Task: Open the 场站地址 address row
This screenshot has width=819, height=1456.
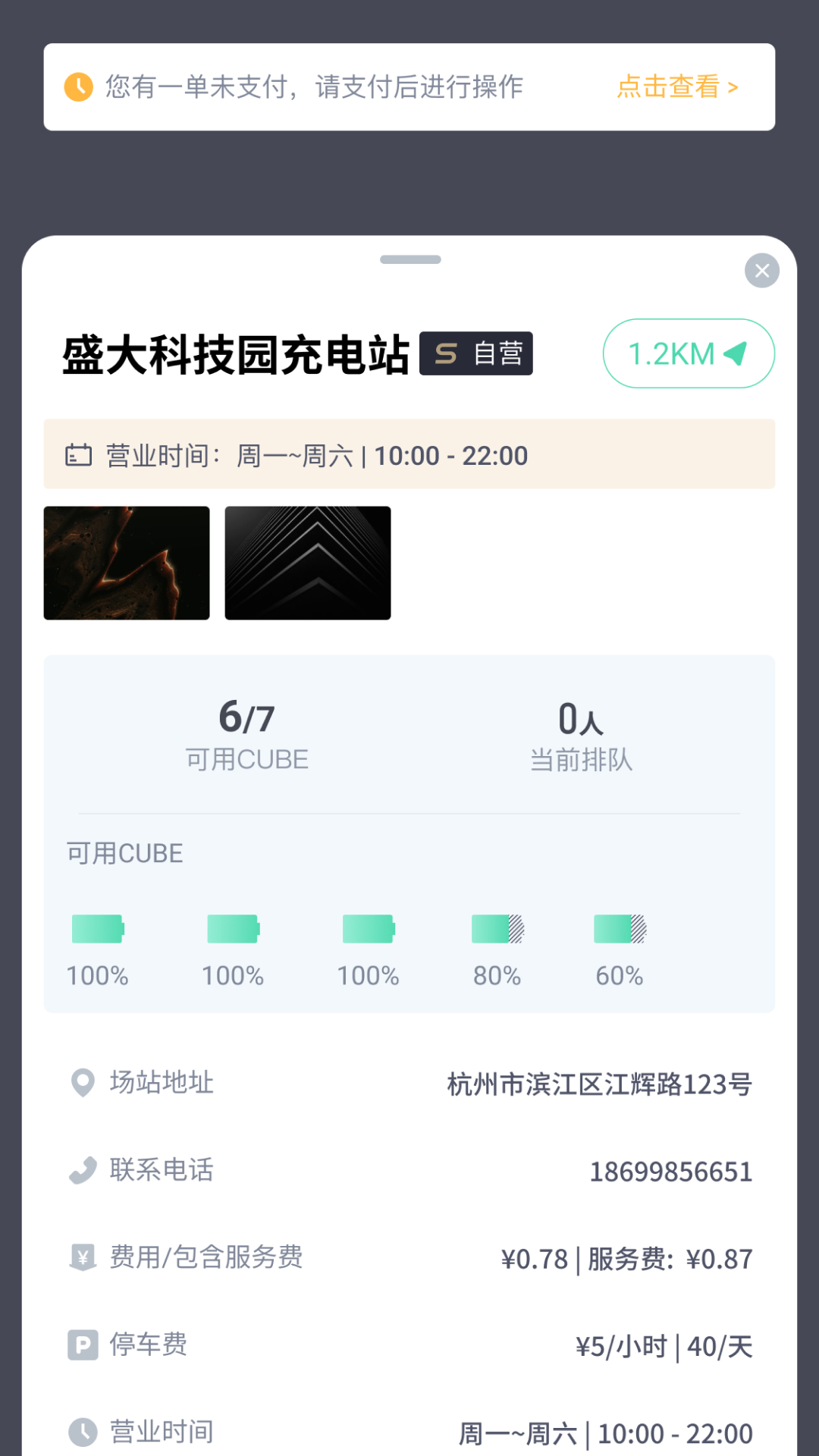Action: 409,1084
